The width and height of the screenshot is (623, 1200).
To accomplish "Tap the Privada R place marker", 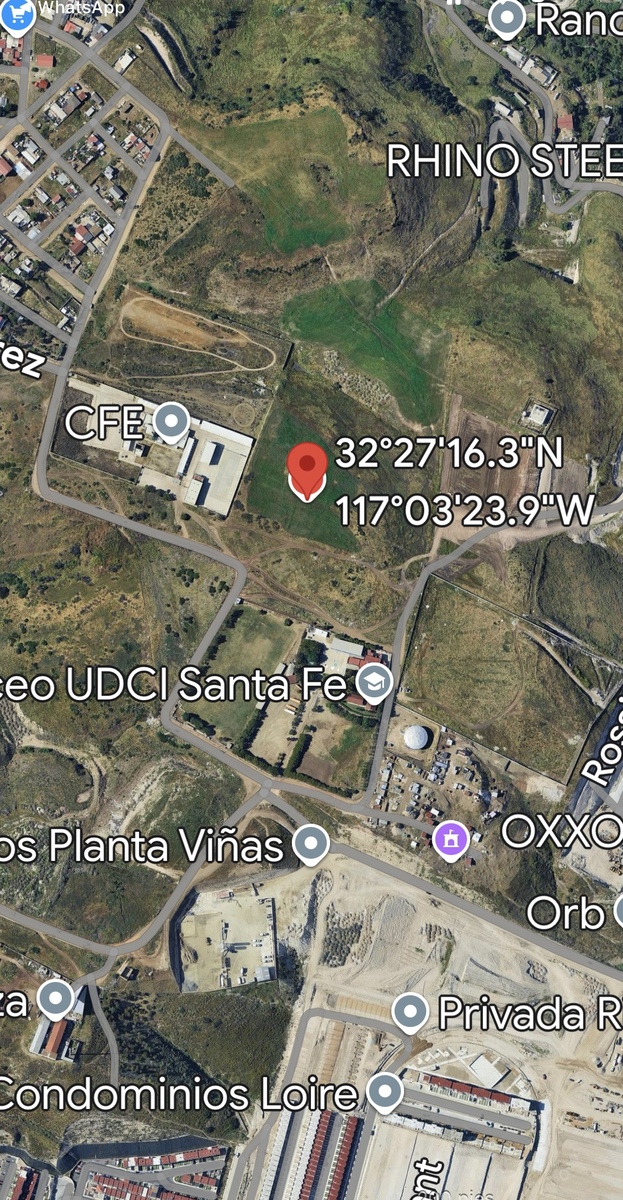I will 410,1011.
